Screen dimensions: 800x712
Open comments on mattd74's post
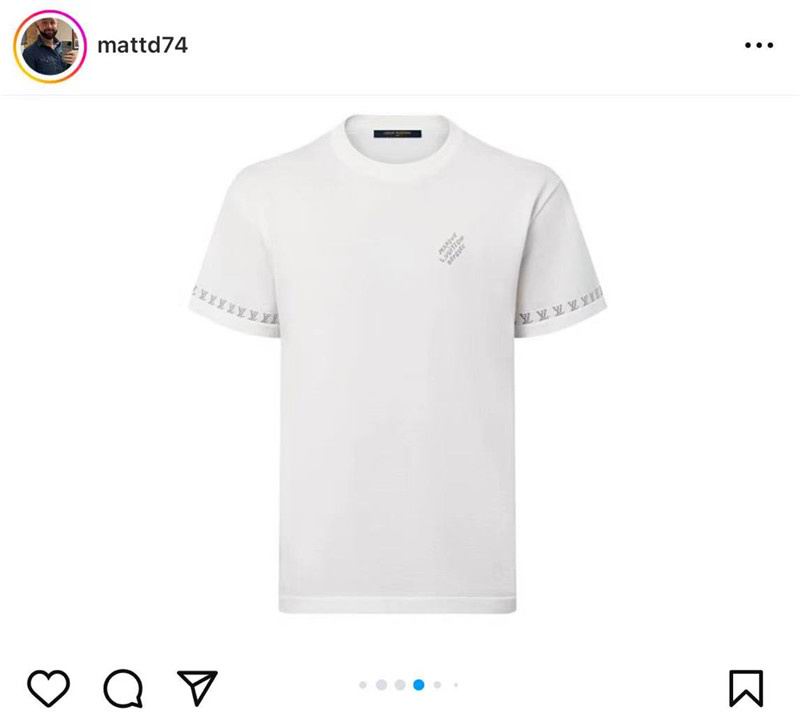(123, 687)
